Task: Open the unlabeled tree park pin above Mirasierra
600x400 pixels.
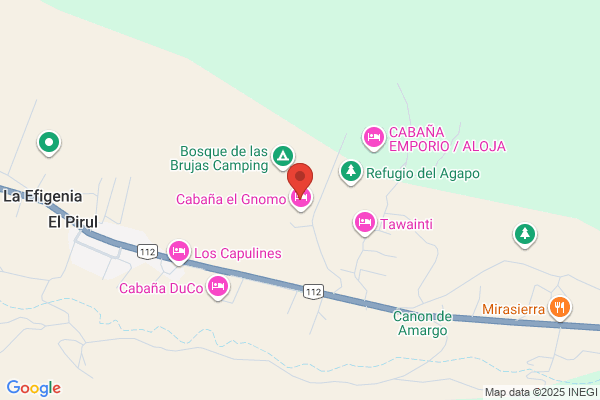Action: 525,235
